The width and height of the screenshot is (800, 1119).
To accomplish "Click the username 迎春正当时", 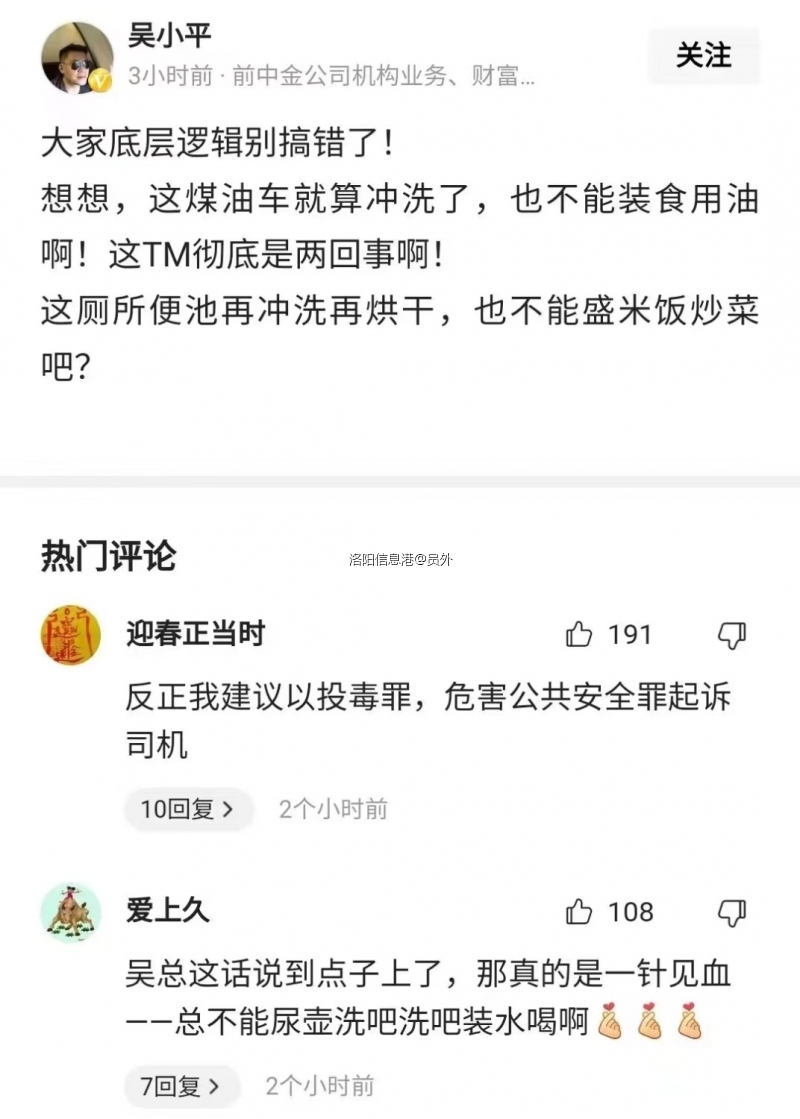I will tap(195, 633).
